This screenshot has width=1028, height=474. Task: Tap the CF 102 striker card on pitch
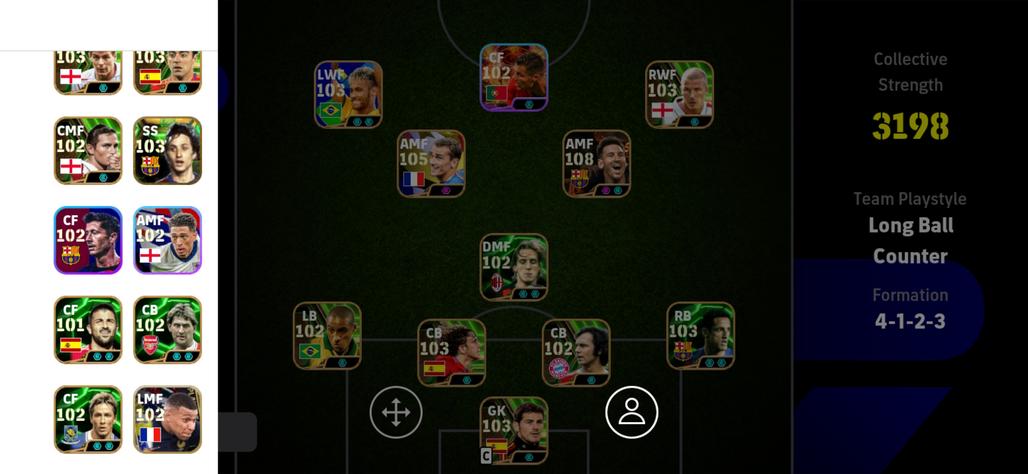pos(514,77)
